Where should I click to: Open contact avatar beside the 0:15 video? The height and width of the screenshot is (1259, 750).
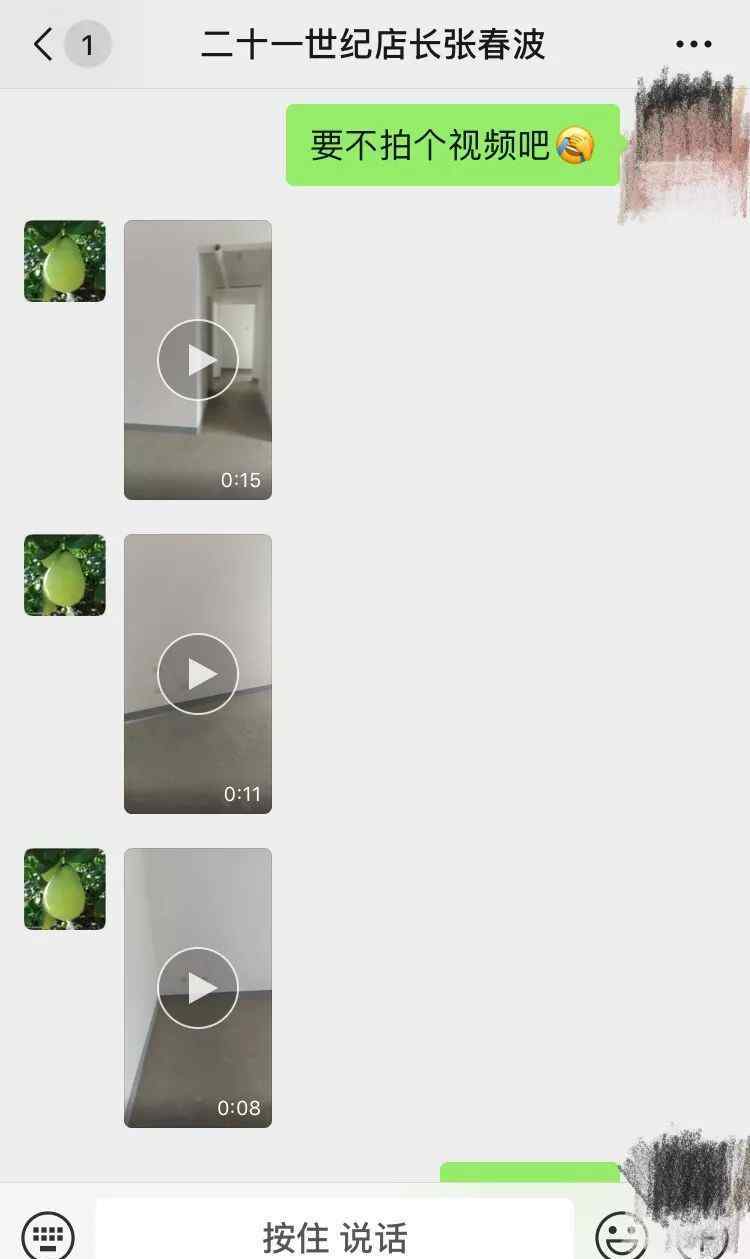(x=65, y=261)
